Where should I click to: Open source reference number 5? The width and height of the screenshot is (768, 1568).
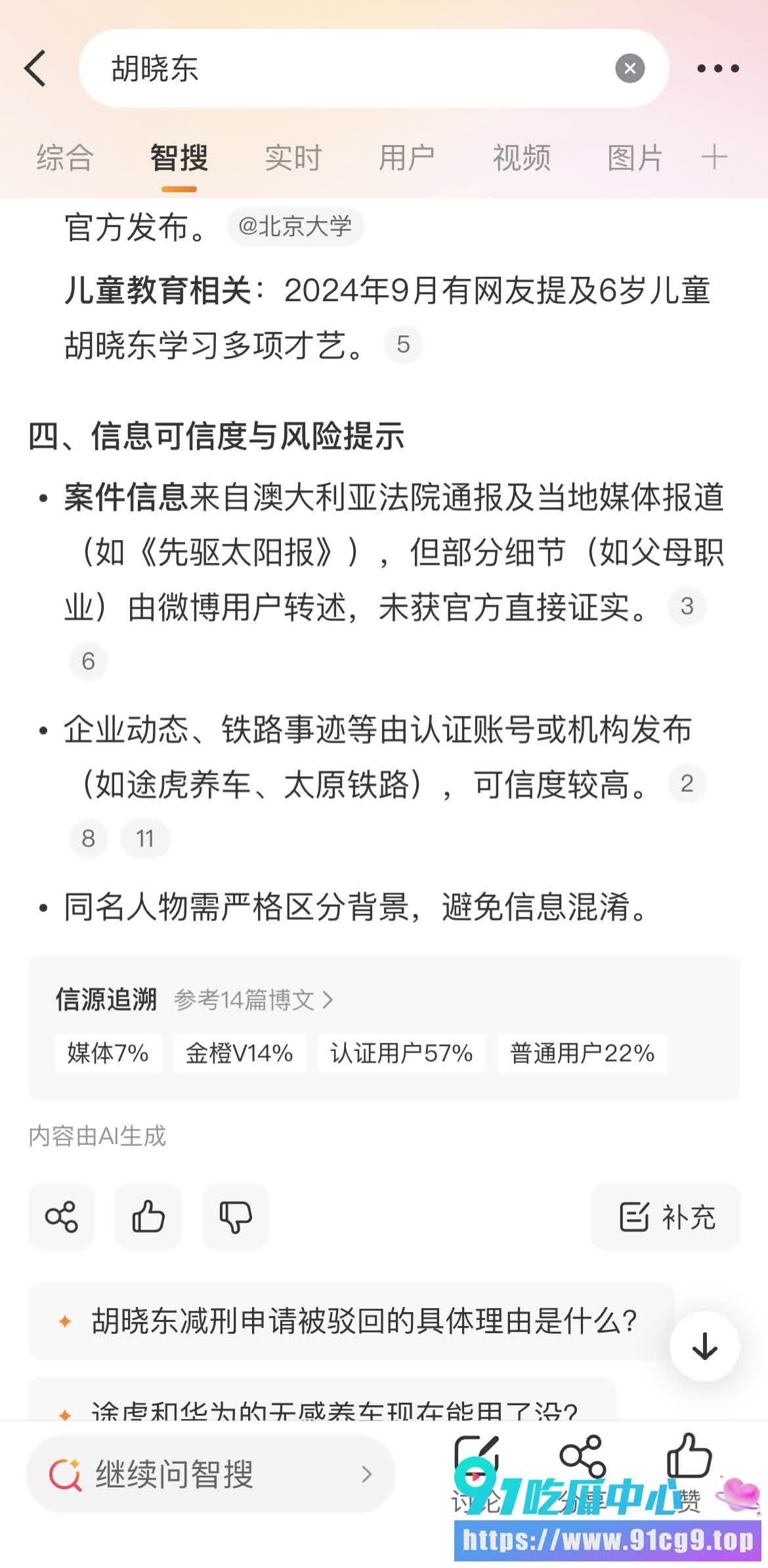403,344
